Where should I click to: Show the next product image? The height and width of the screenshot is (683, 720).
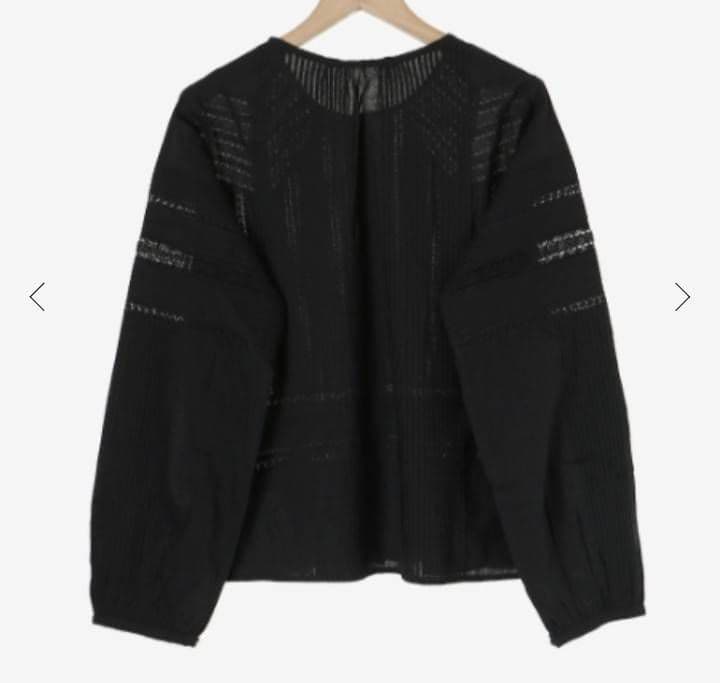tap(682, 297)
